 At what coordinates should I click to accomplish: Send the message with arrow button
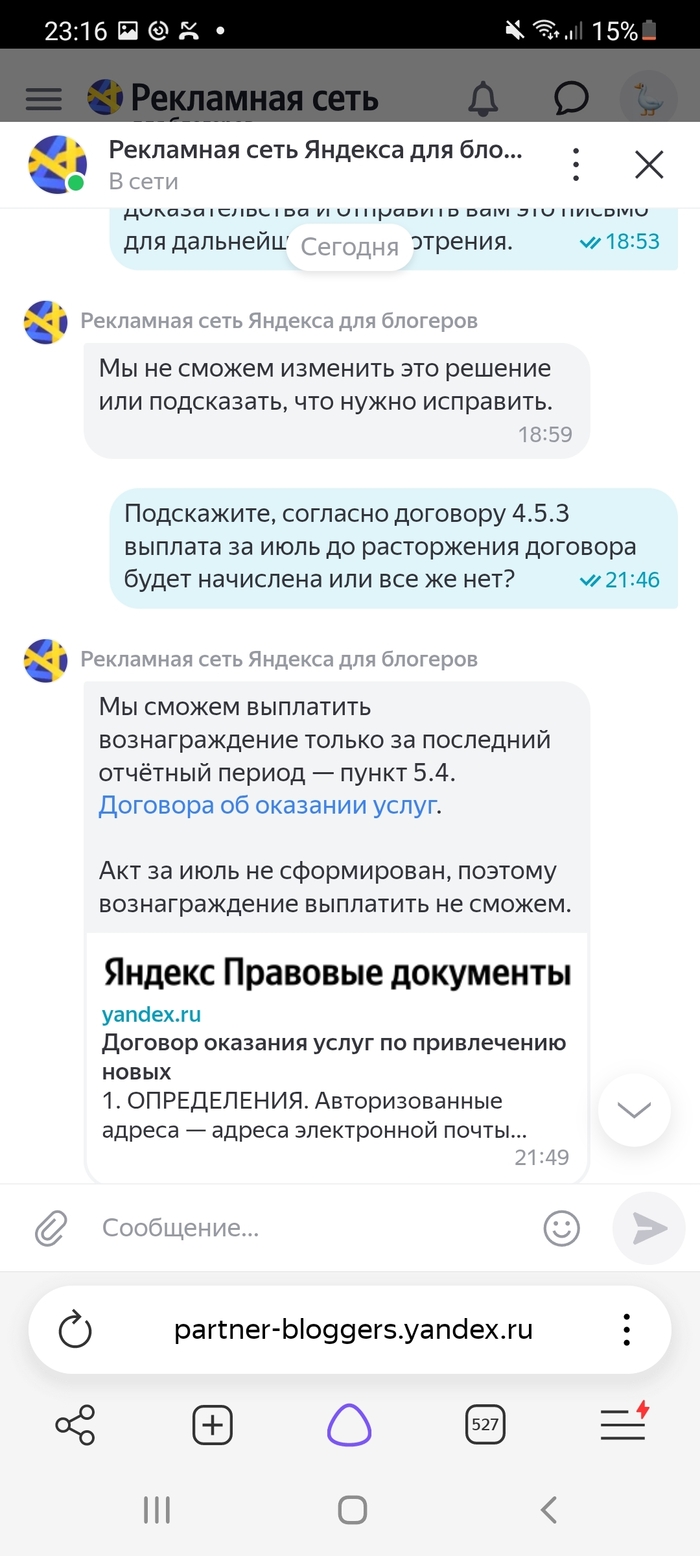coord(649,1228)
